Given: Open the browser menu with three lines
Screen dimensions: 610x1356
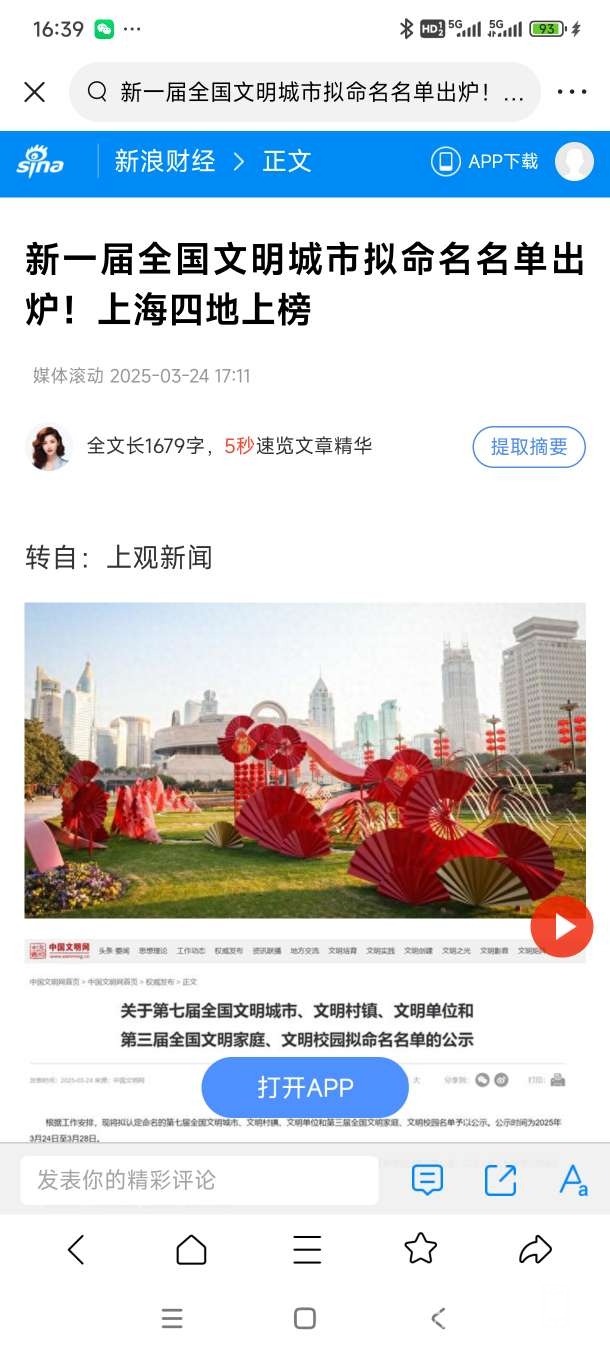Looking at the screenshot, I should click(x=306, y=1249).
